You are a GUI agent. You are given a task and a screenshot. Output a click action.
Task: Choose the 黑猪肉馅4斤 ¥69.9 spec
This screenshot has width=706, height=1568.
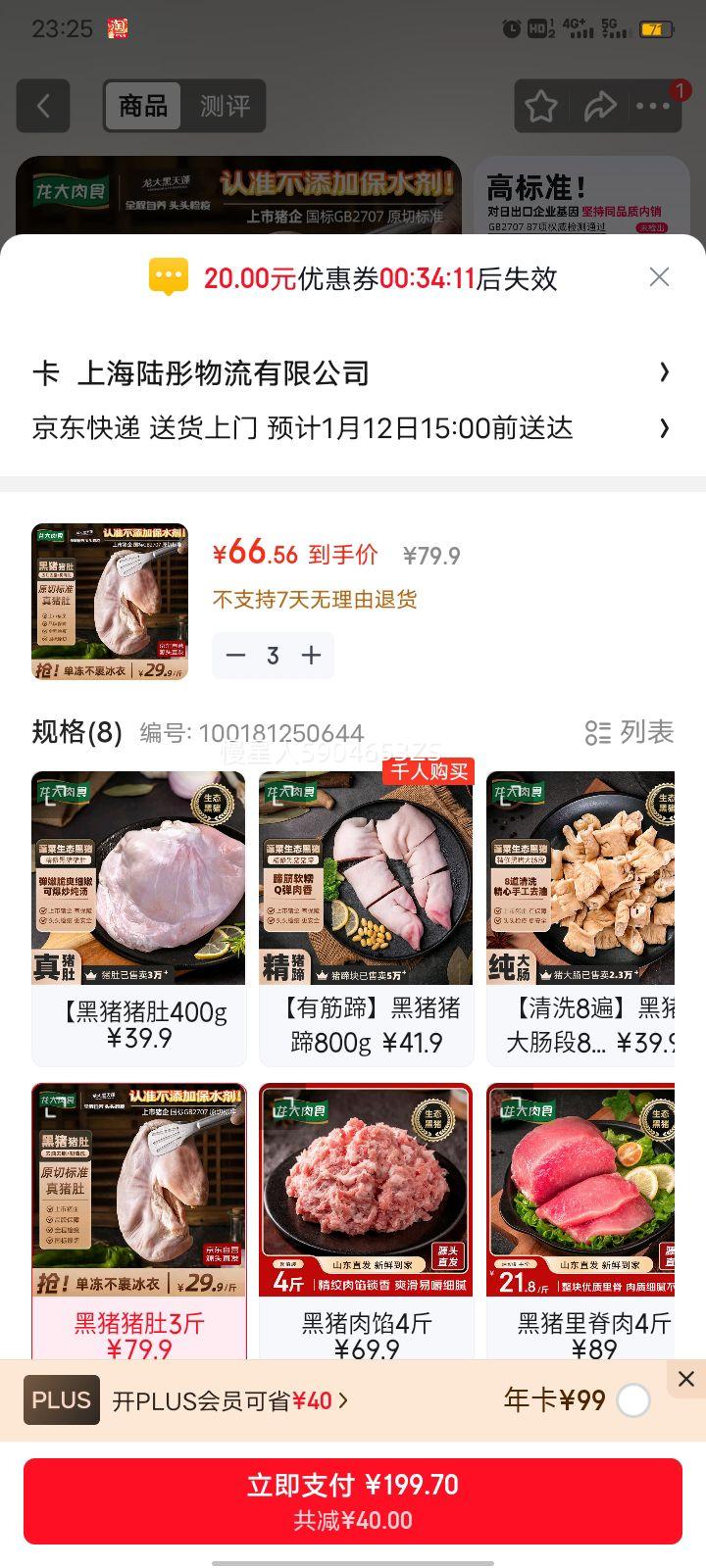point(366,1220)
